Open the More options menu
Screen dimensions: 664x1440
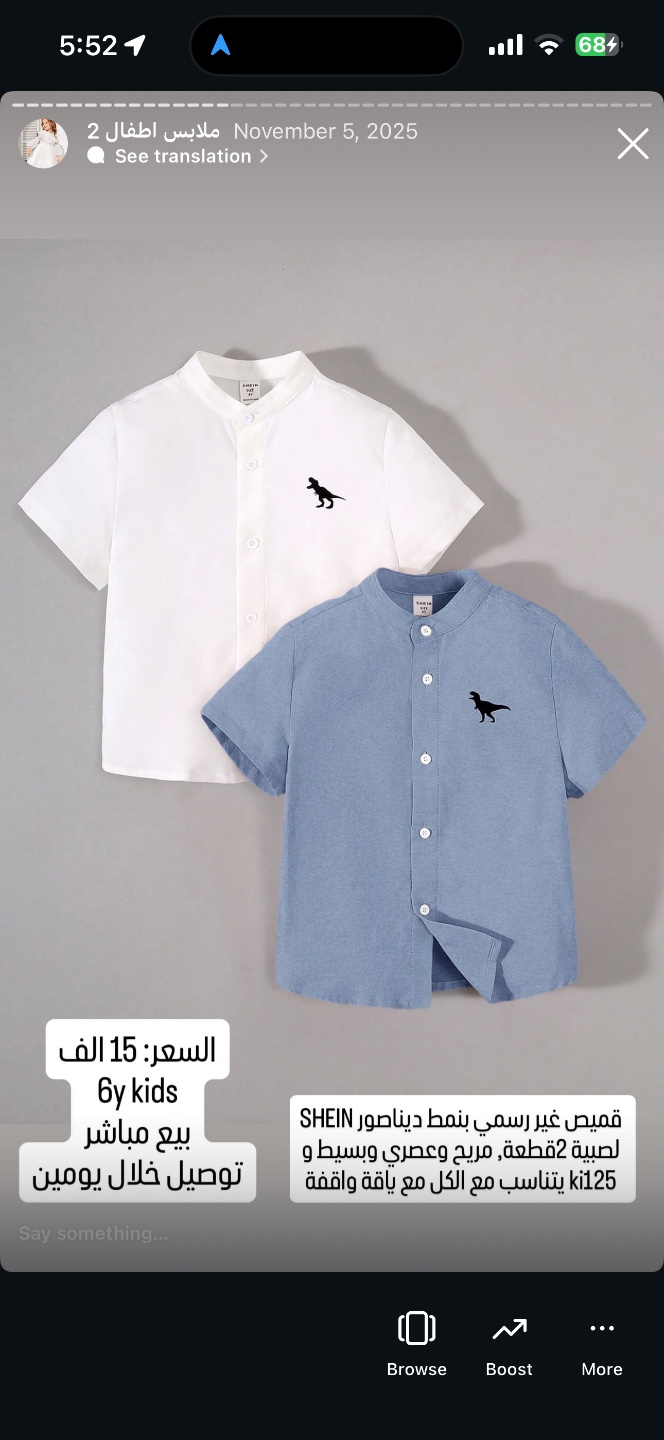[601, 1343]
